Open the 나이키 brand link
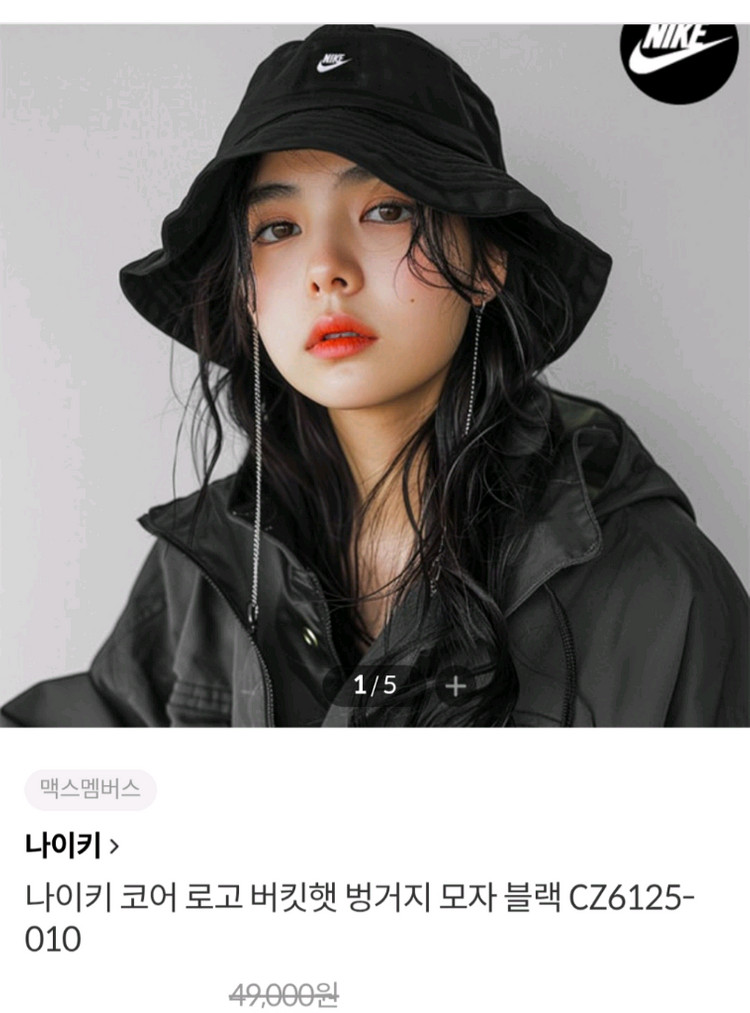 point(65,845)
